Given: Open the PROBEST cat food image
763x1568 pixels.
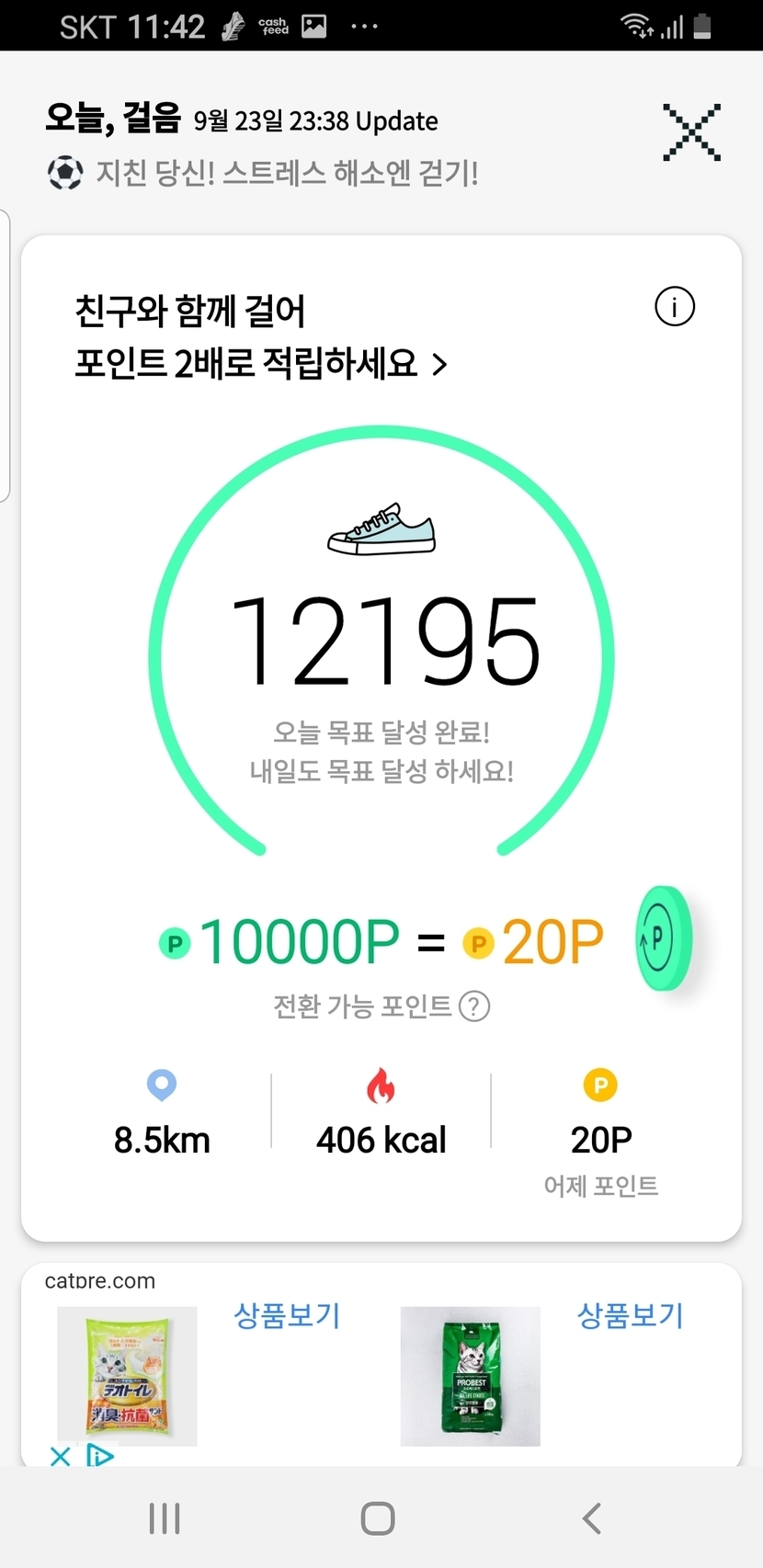Looking at the screenshot, I should (470, 1376).
